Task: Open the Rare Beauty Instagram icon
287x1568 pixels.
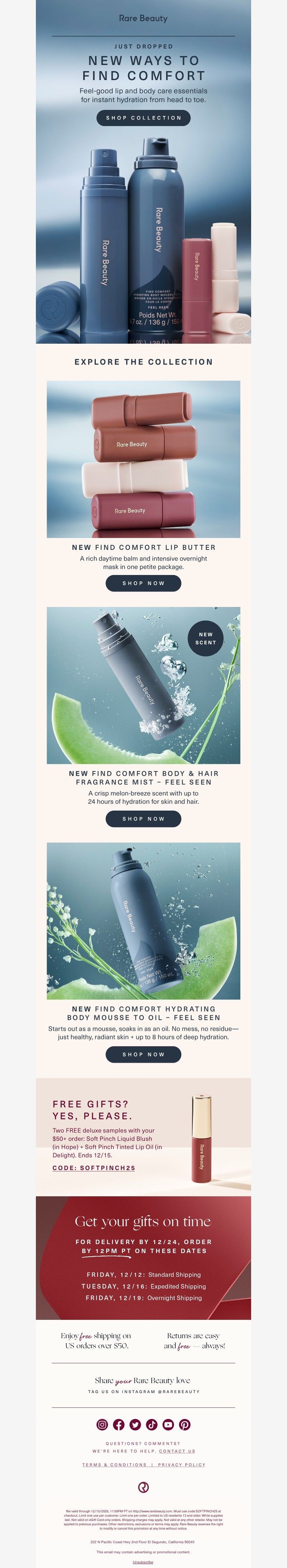Action: (102, 1424)
